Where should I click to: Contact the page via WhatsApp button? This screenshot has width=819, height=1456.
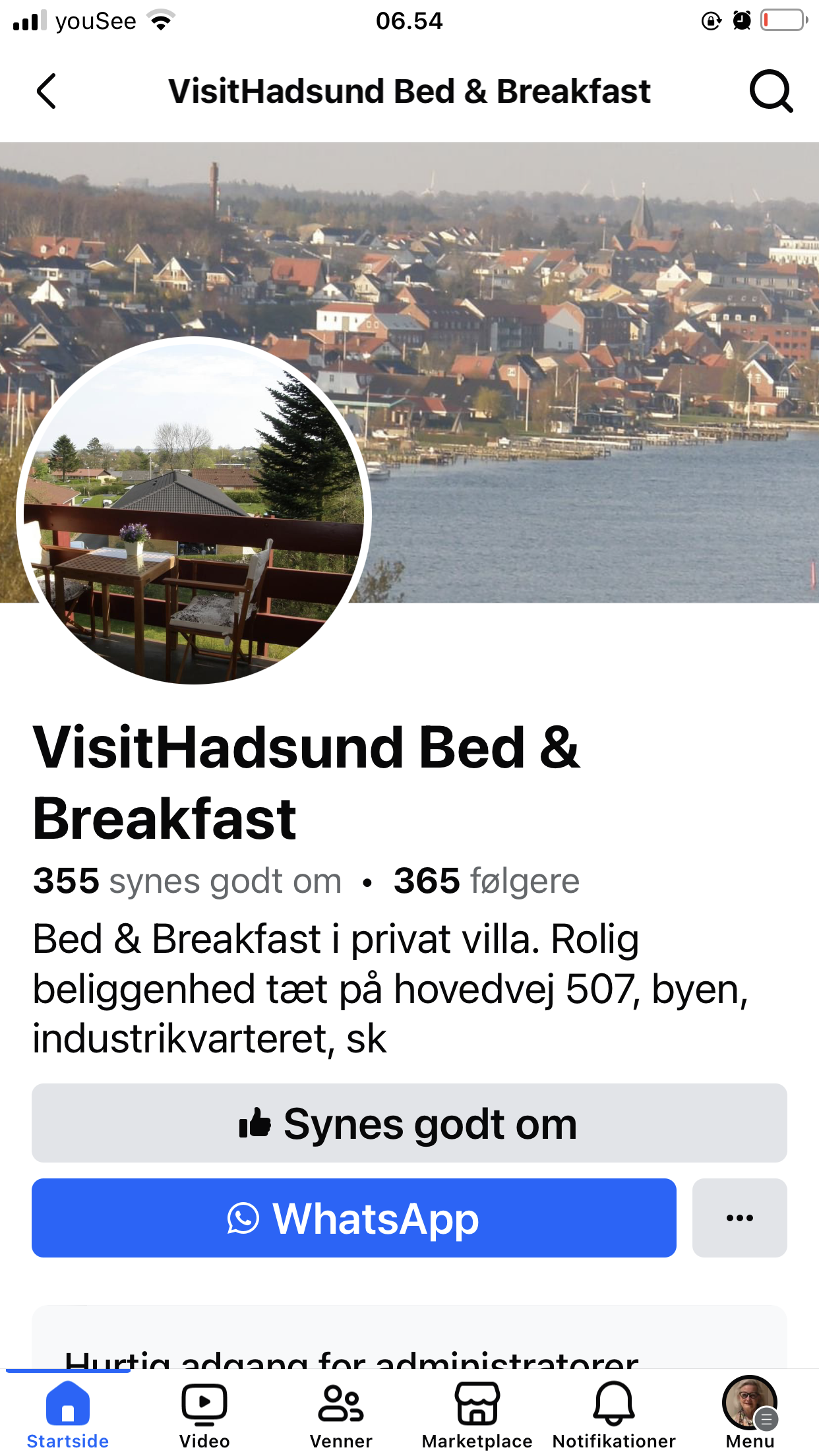tap(353, 1218)
